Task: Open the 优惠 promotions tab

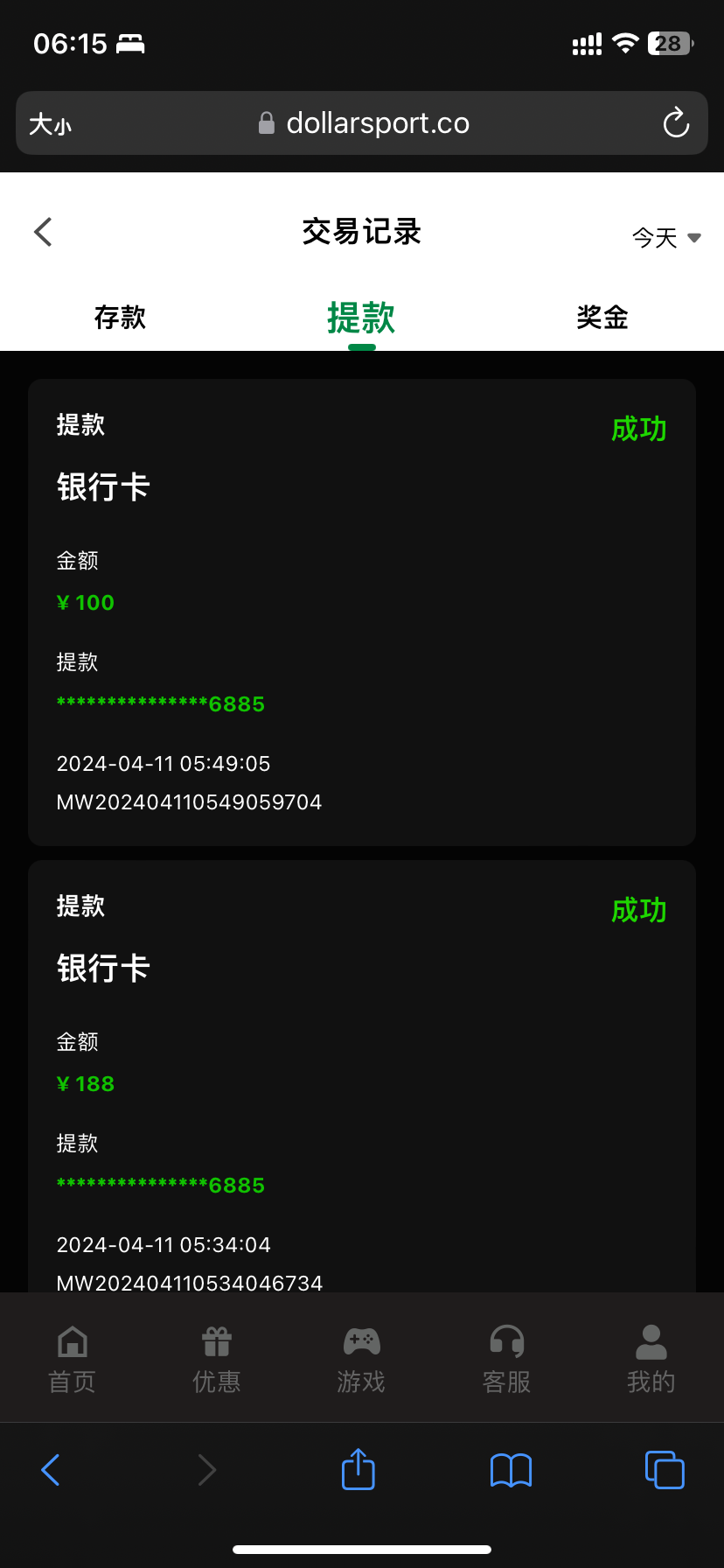Action: [216, 1358]
